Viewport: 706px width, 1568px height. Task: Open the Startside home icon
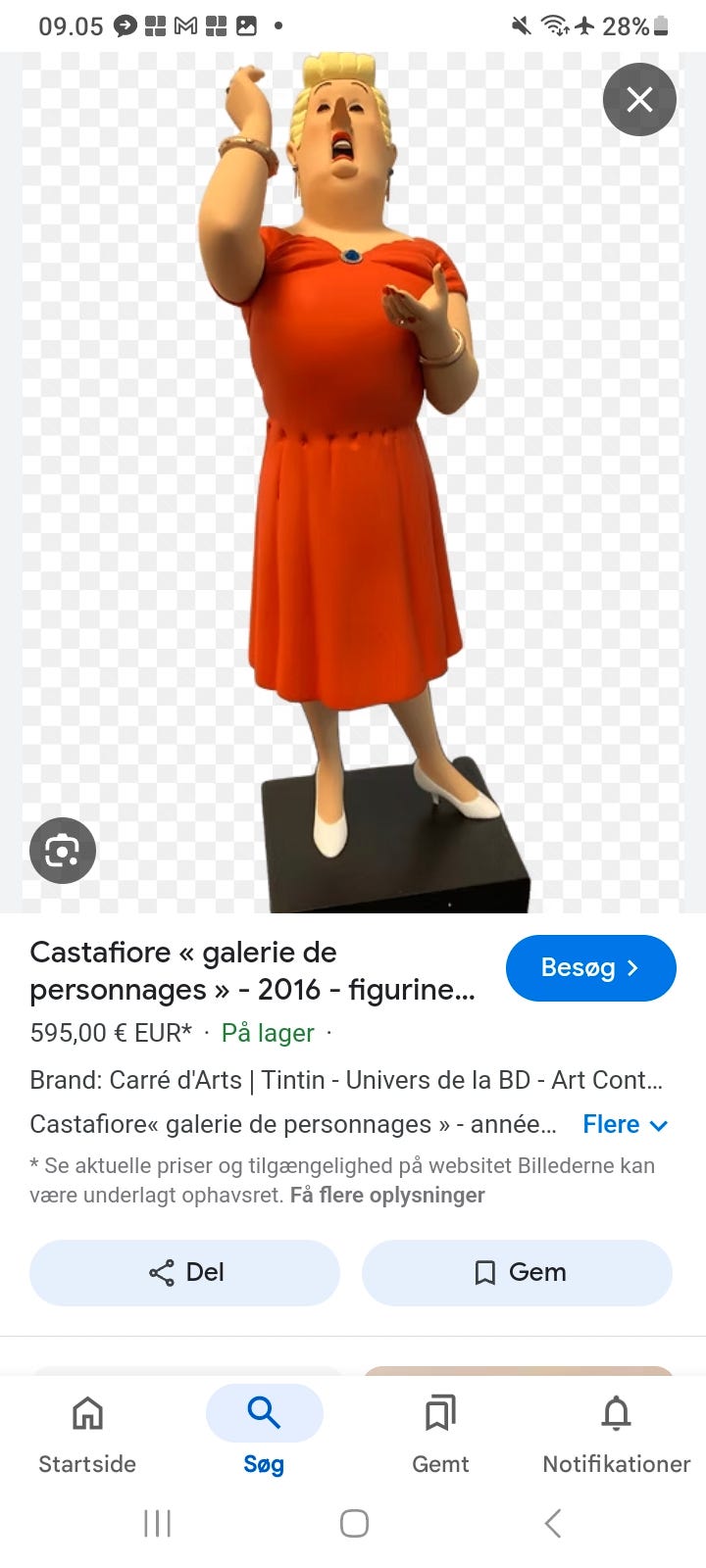click(86, 1414)
